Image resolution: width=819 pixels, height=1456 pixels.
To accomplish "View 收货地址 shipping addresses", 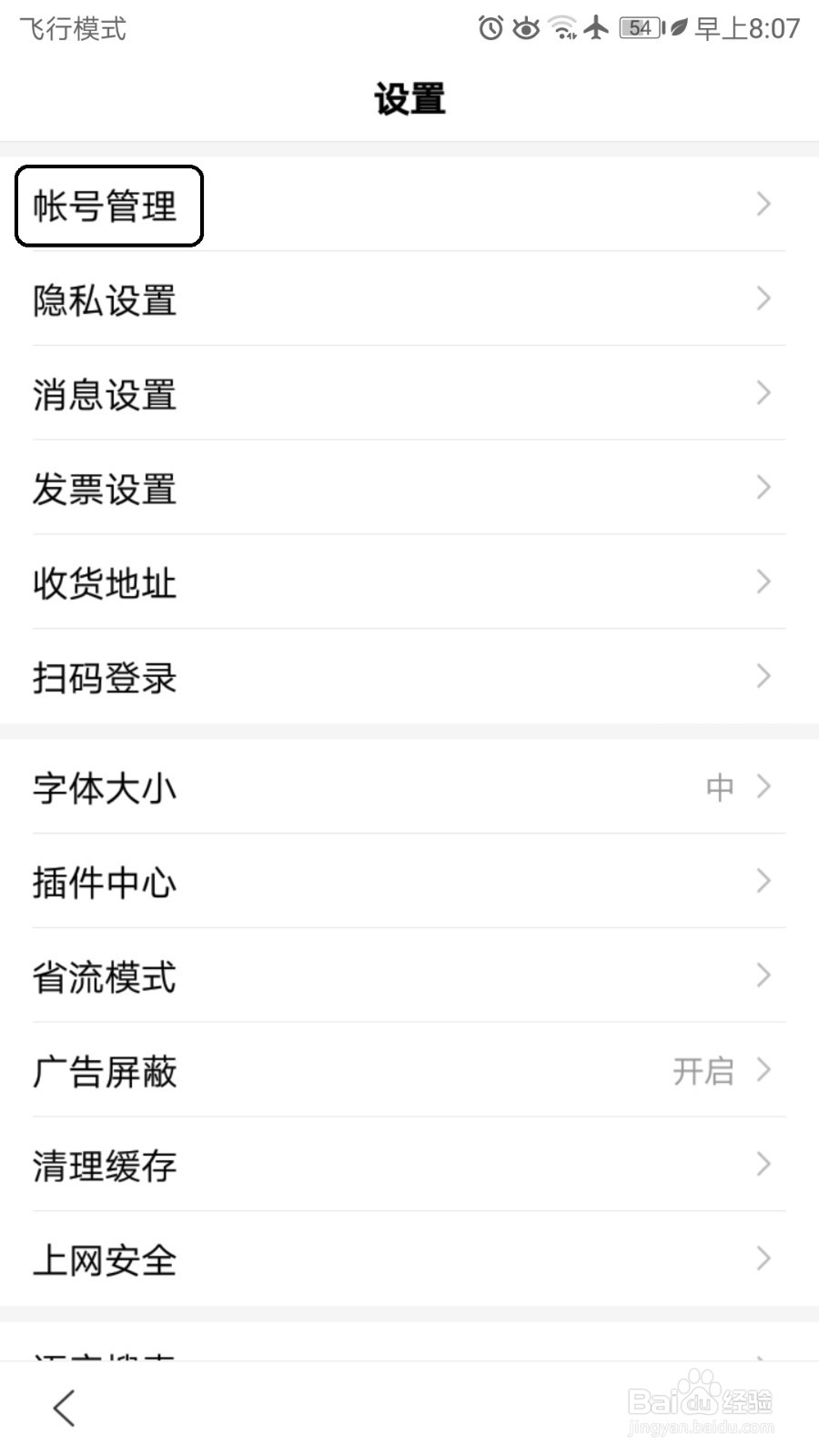I will 409,582.
